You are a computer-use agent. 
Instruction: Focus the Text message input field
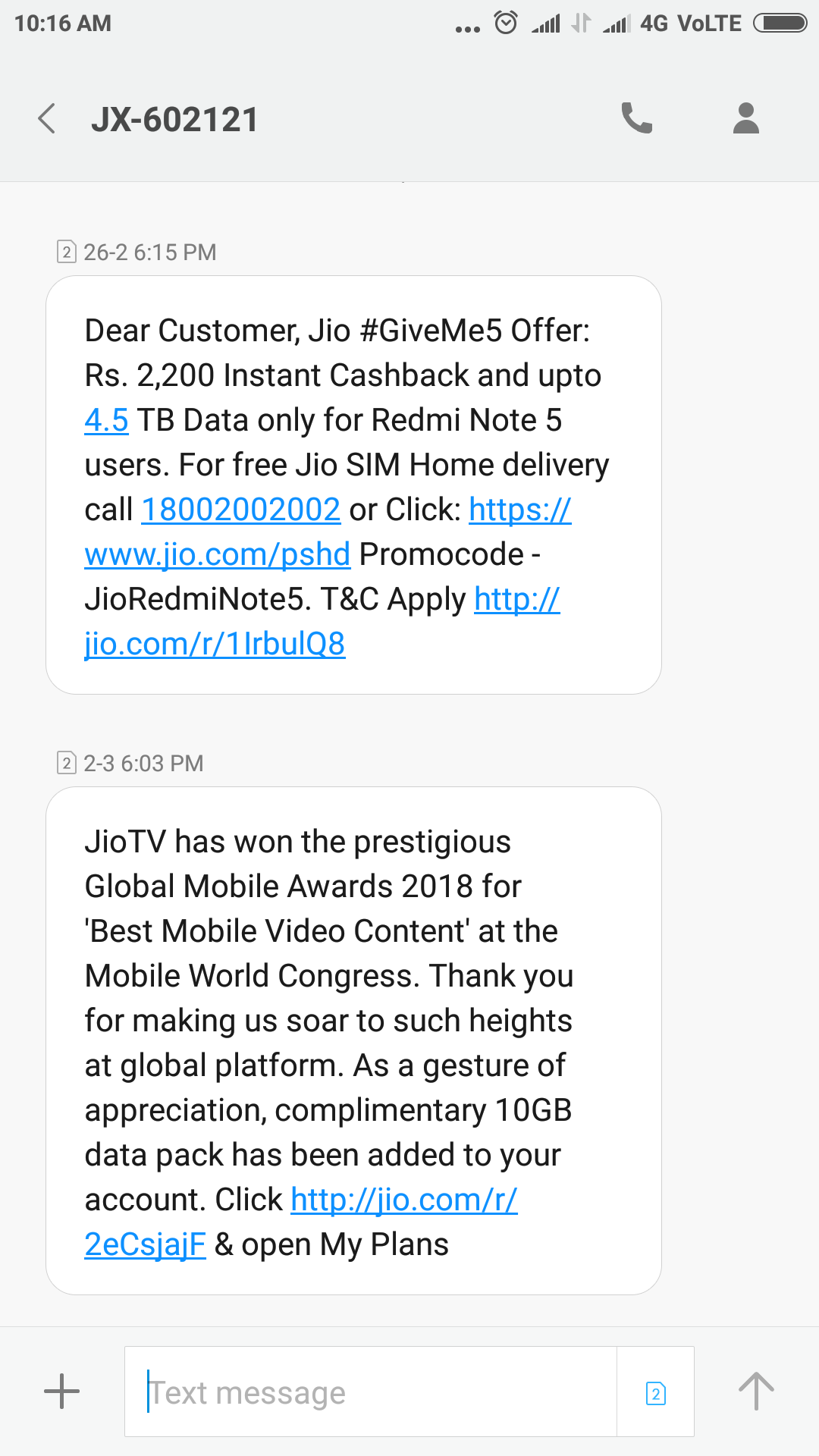[x=372, y=1392]
